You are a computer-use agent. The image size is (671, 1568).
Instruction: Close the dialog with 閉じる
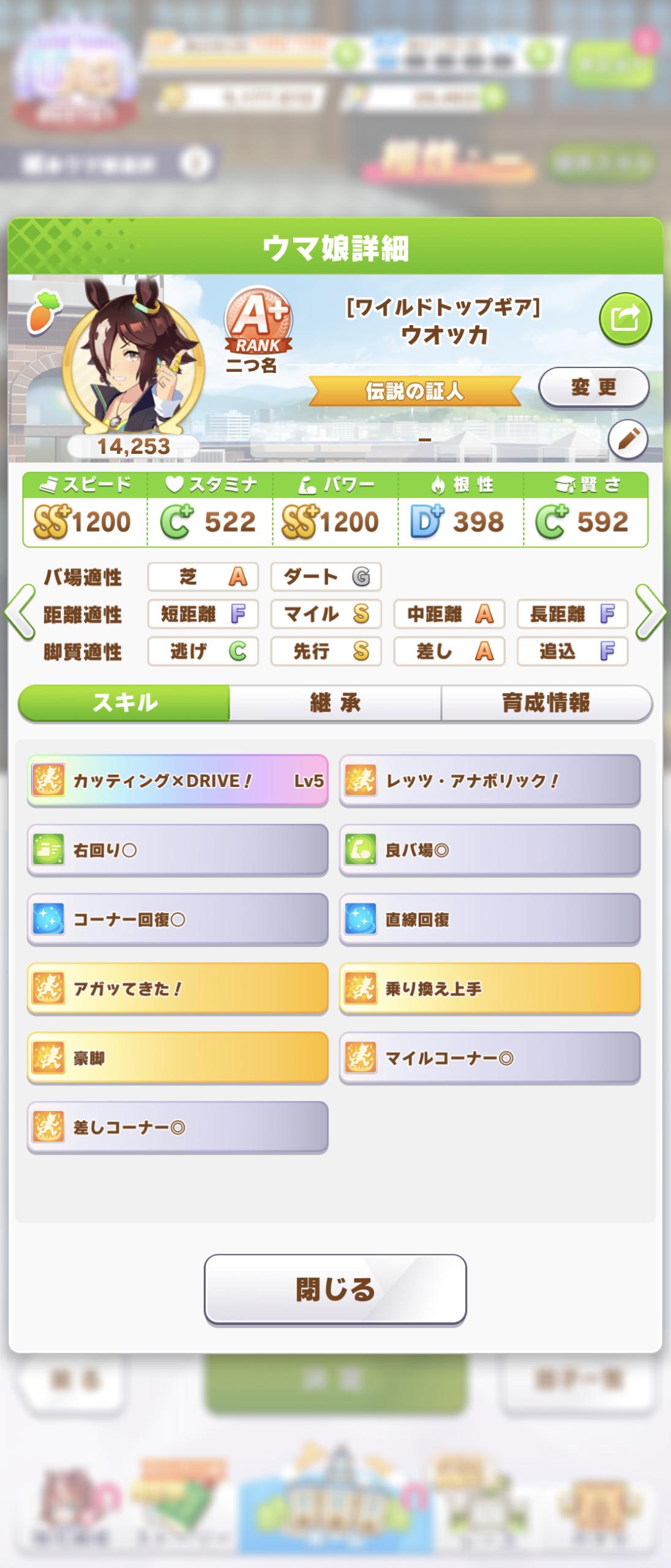335,1289
